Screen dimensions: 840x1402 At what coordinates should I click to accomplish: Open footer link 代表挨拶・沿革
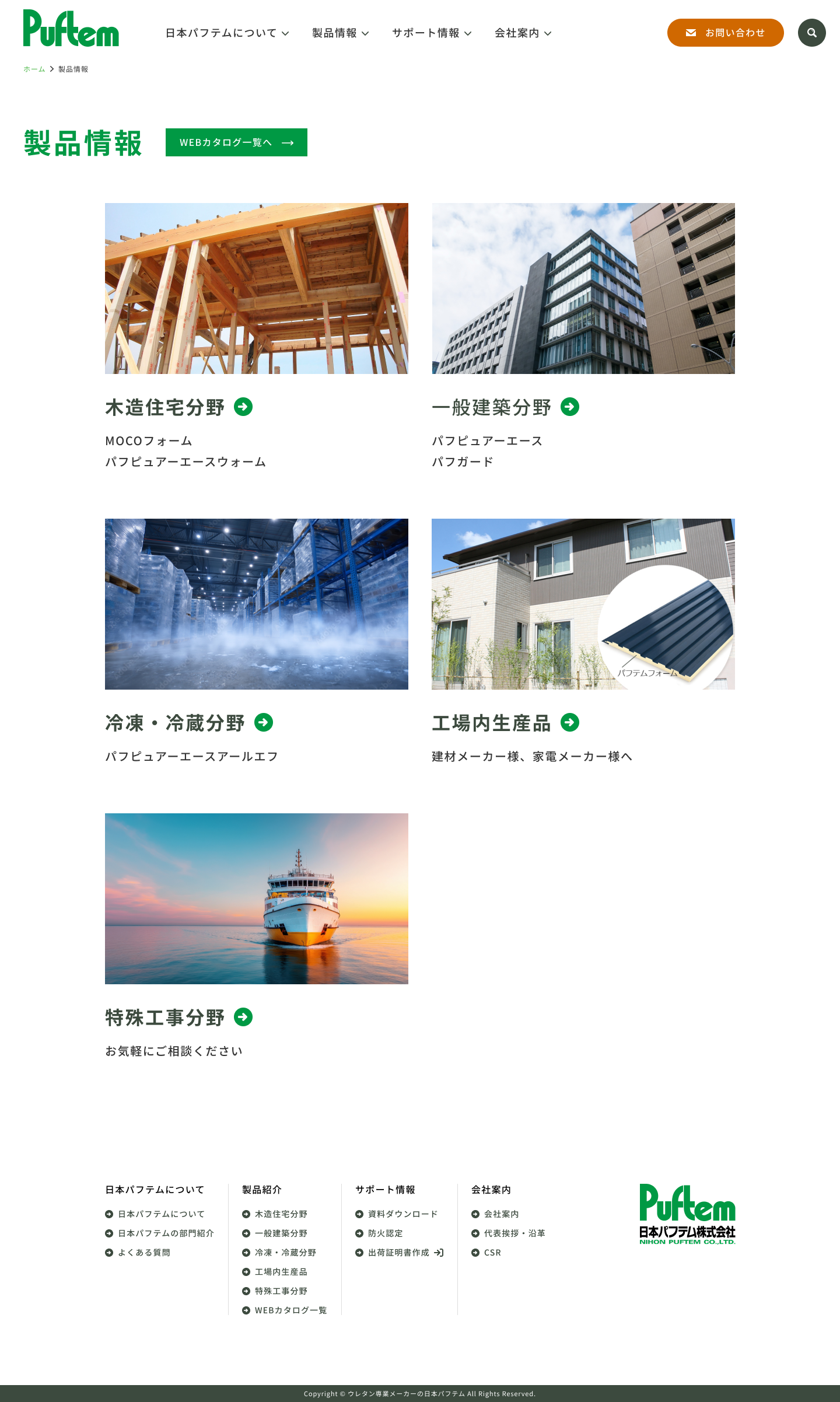514,1233
